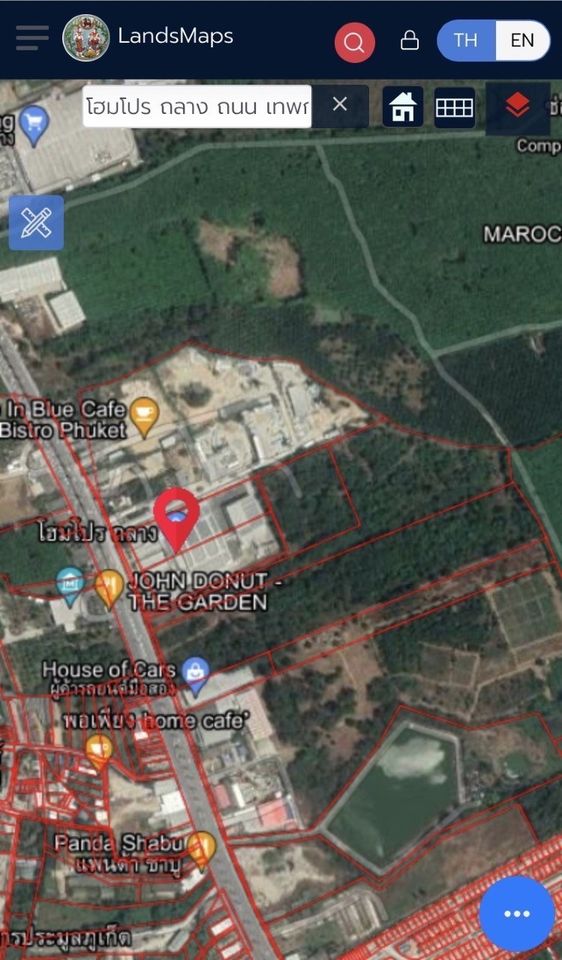Open the measure tool (ruler and pencil)
The width and height of the screenshot is (562, 960).
click(36, 223)
